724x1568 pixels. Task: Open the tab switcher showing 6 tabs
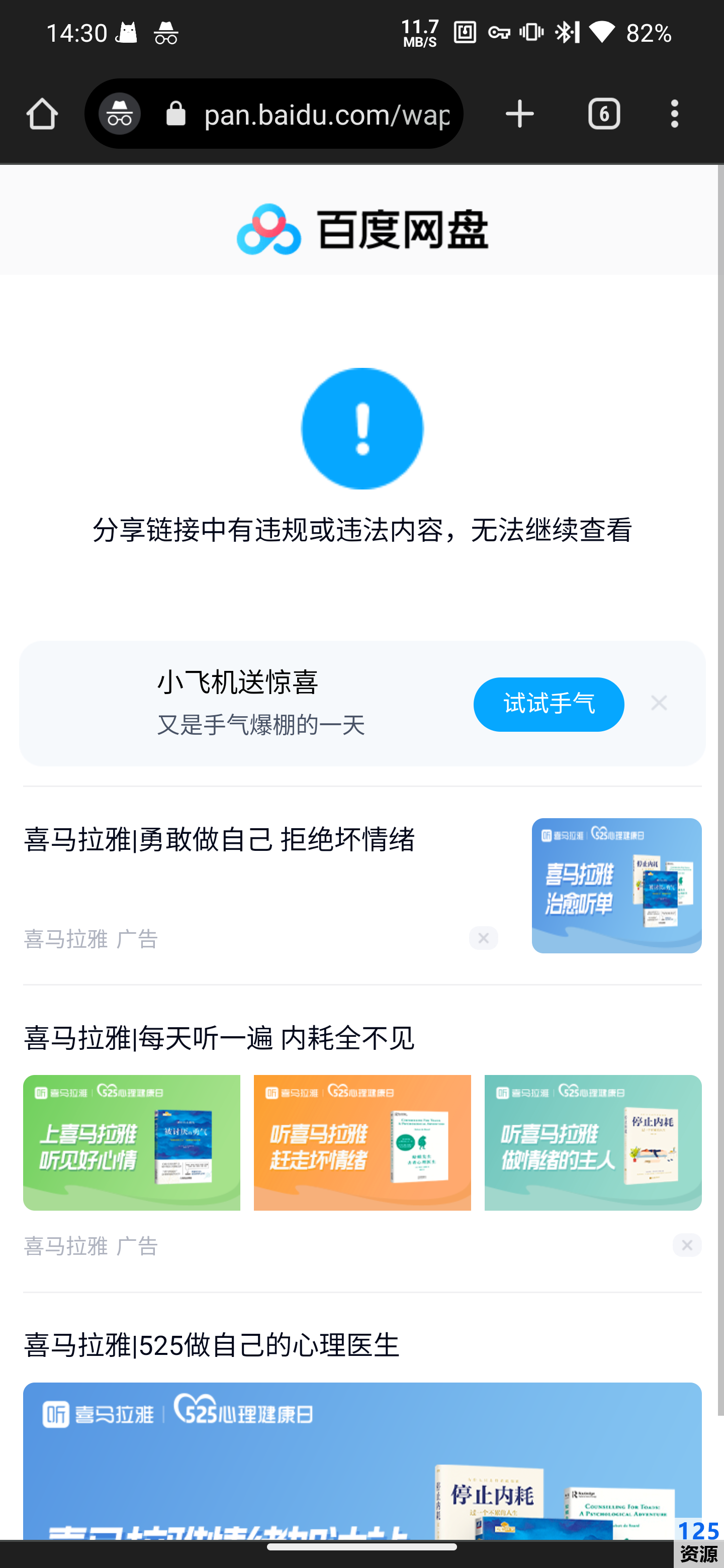[x=603, y=114]
